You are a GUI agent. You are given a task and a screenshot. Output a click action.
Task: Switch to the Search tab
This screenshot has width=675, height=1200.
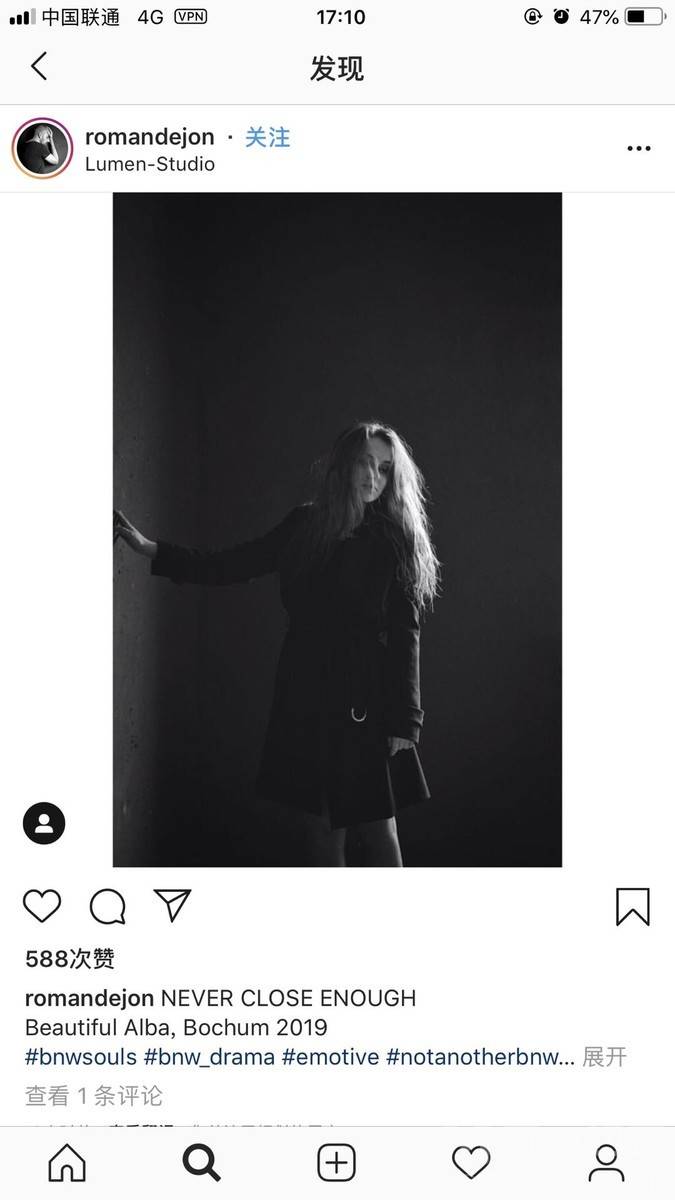point(201,1163)
